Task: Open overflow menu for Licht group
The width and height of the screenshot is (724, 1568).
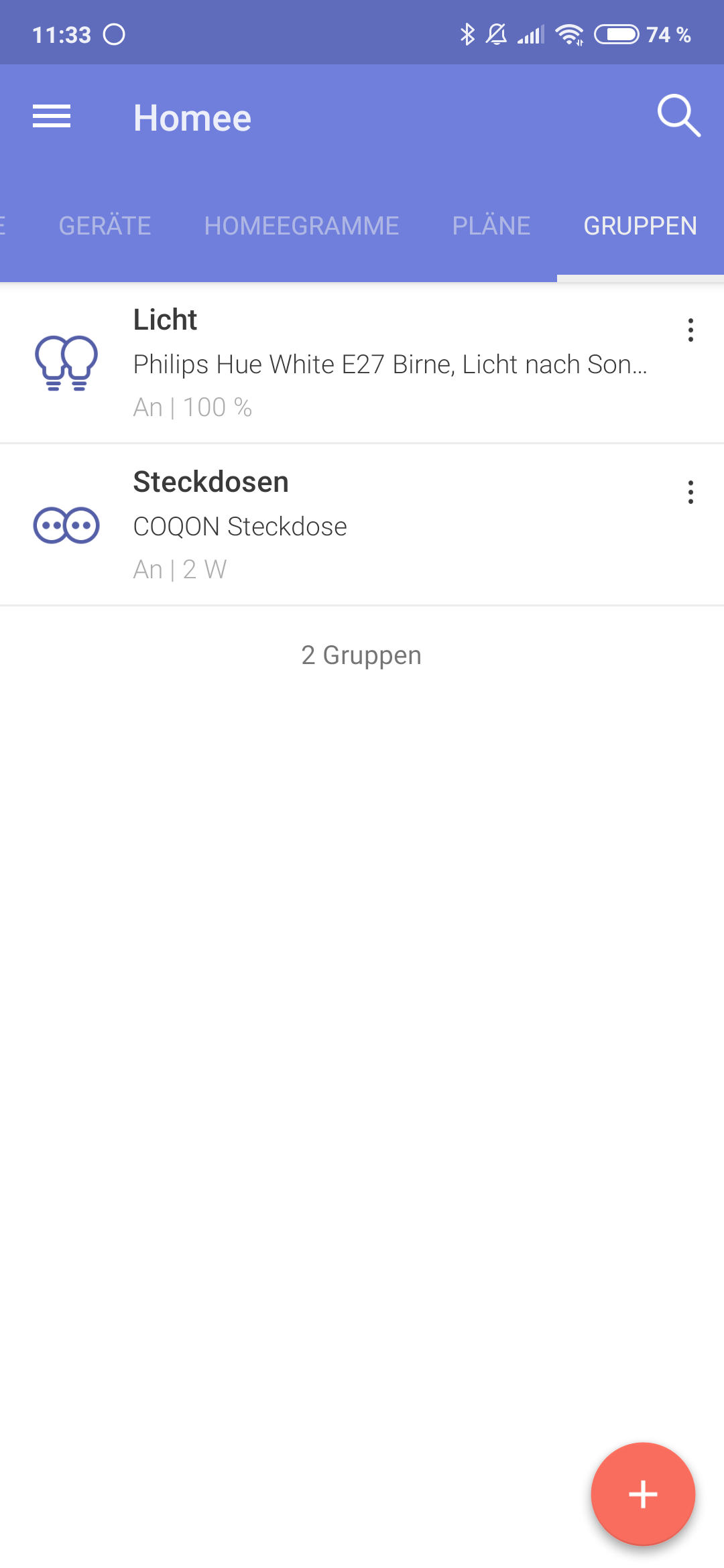Action: point(690,330)
